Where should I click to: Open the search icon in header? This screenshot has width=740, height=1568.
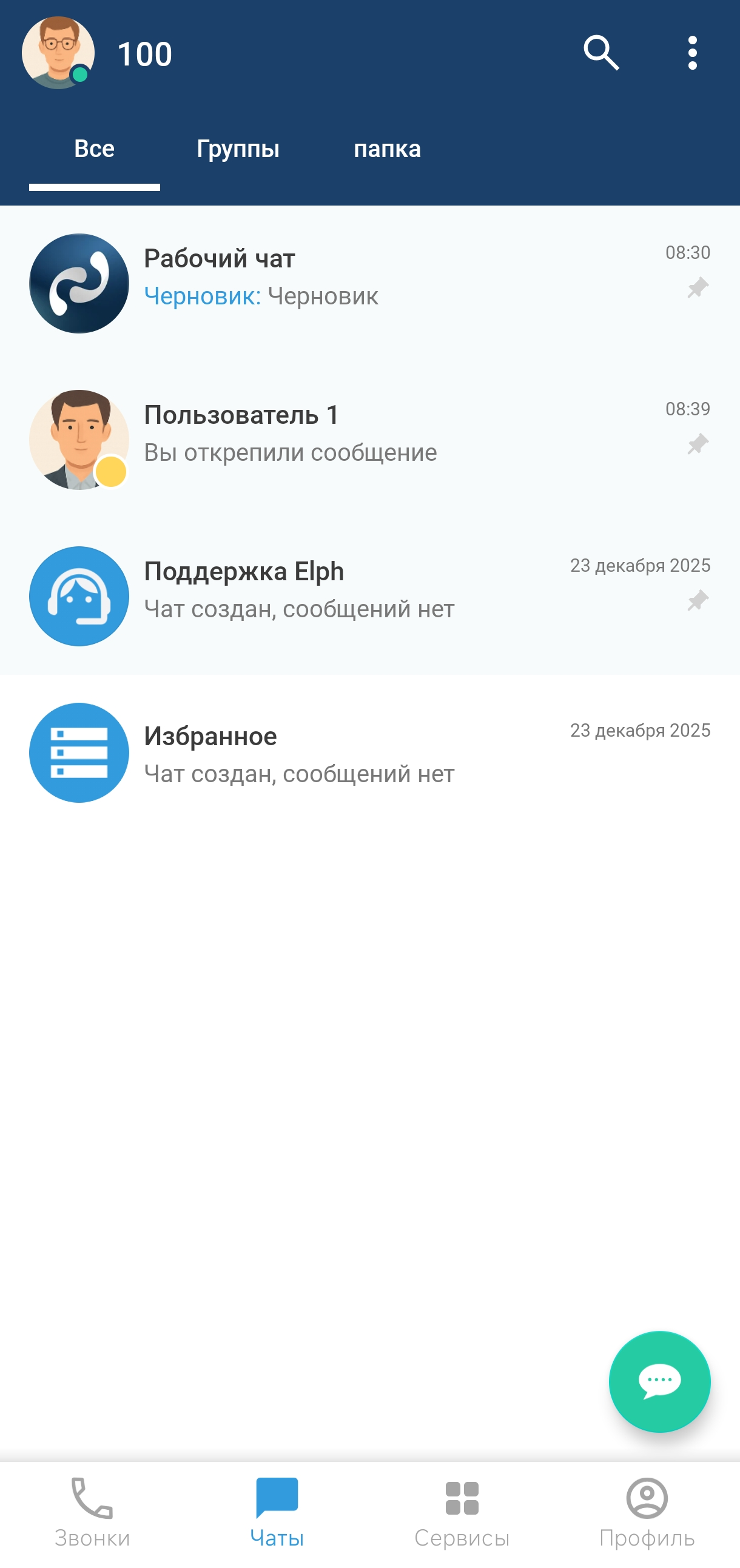pos(601,53)
